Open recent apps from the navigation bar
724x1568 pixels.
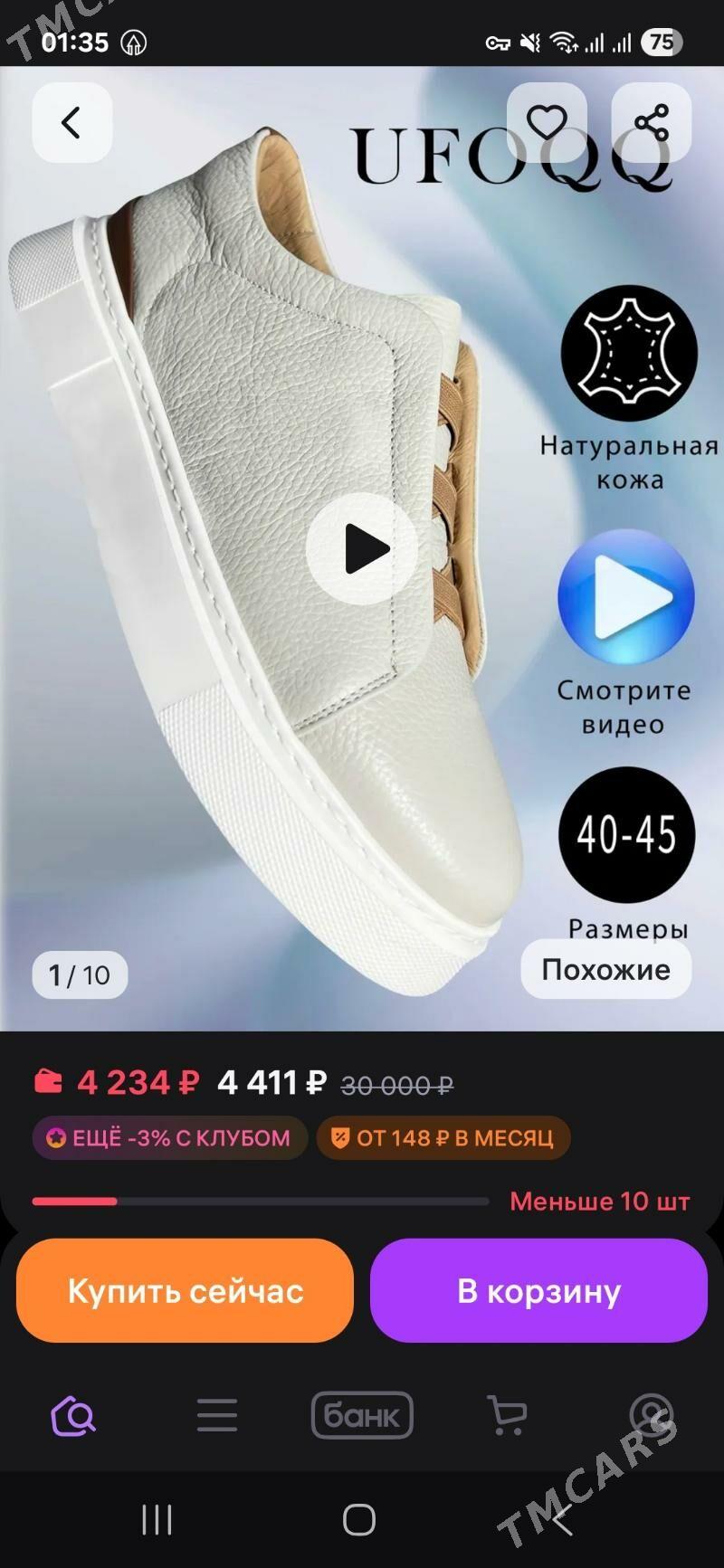[x=157, y=1520]
